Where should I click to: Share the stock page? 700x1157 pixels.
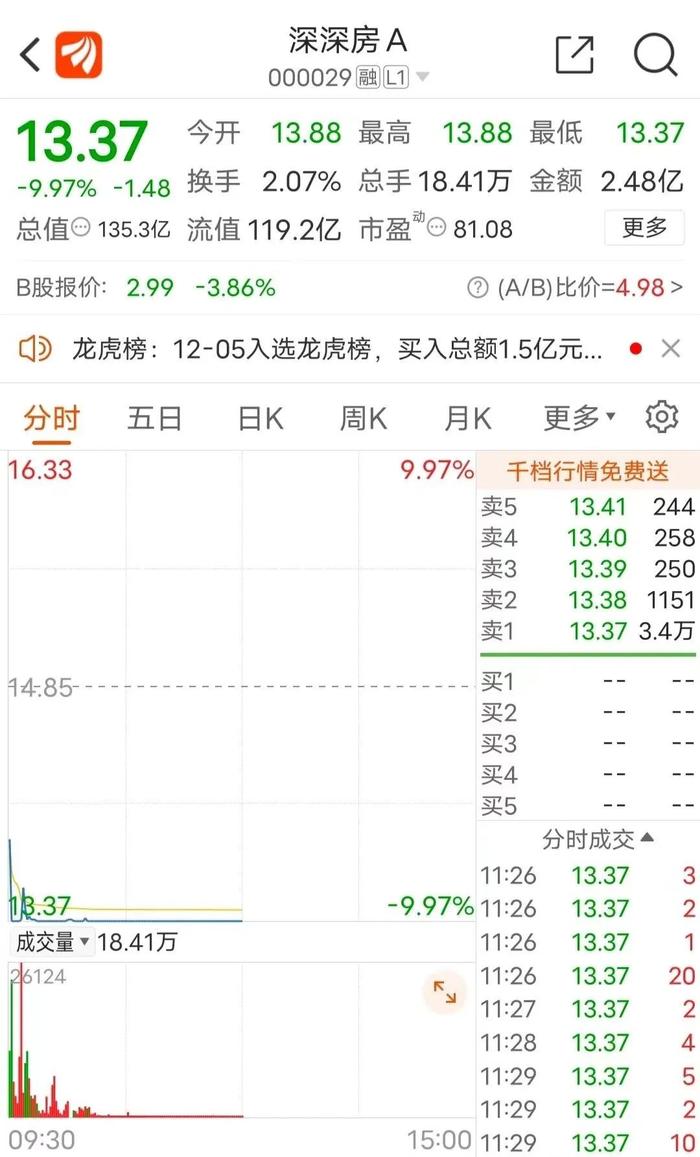(x=575, y=54)
